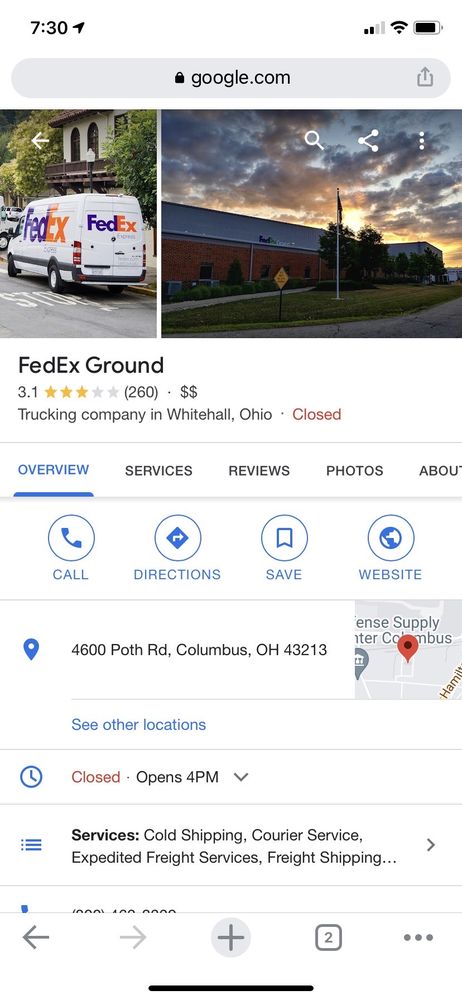Show the open tabs switcher
Viewport: 462px width, 1000px height.
(x=329, y=938)
